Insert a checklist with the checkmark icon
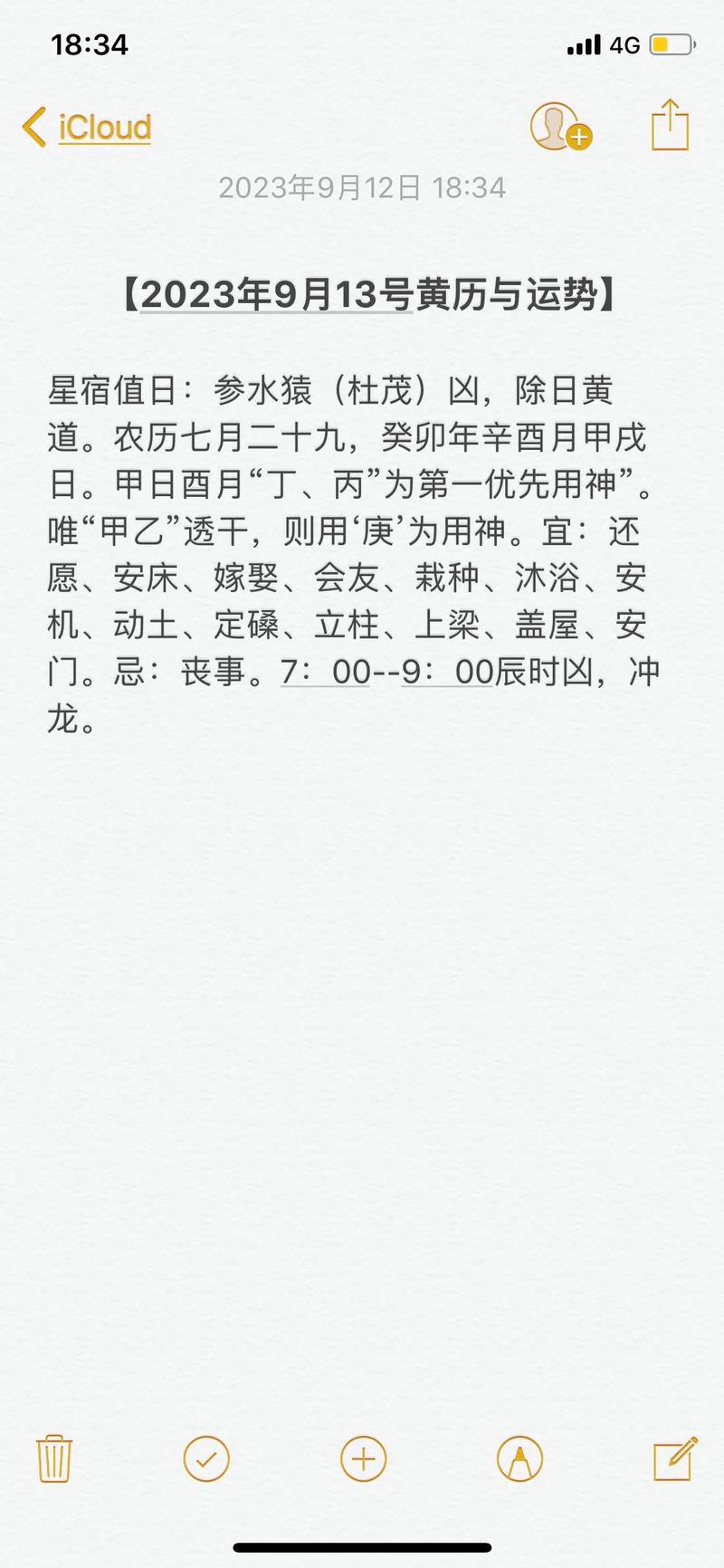724x1568 pixels. pos(206,1458)
